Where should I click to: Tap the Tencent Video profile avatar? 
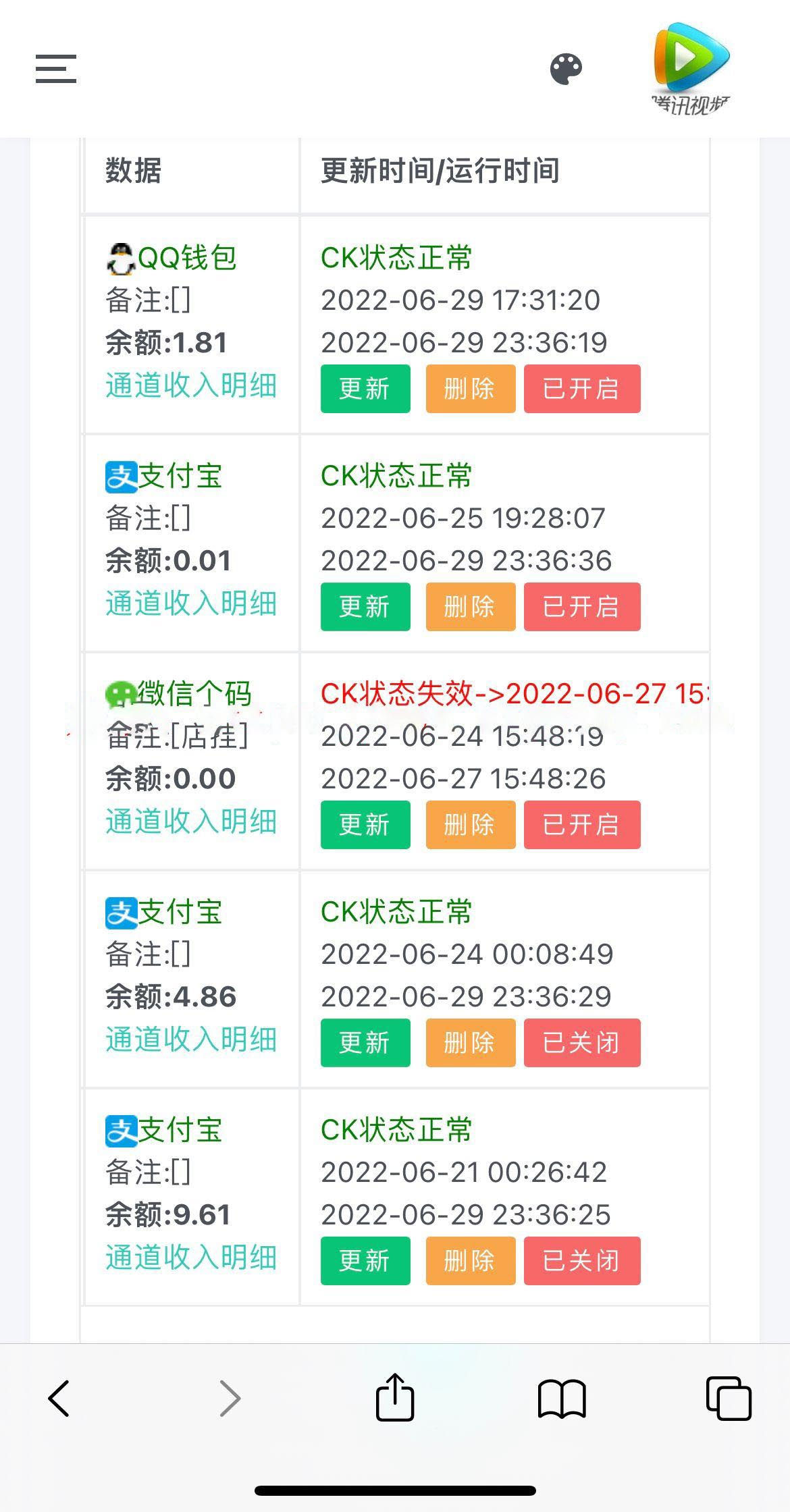pos(691,68)
